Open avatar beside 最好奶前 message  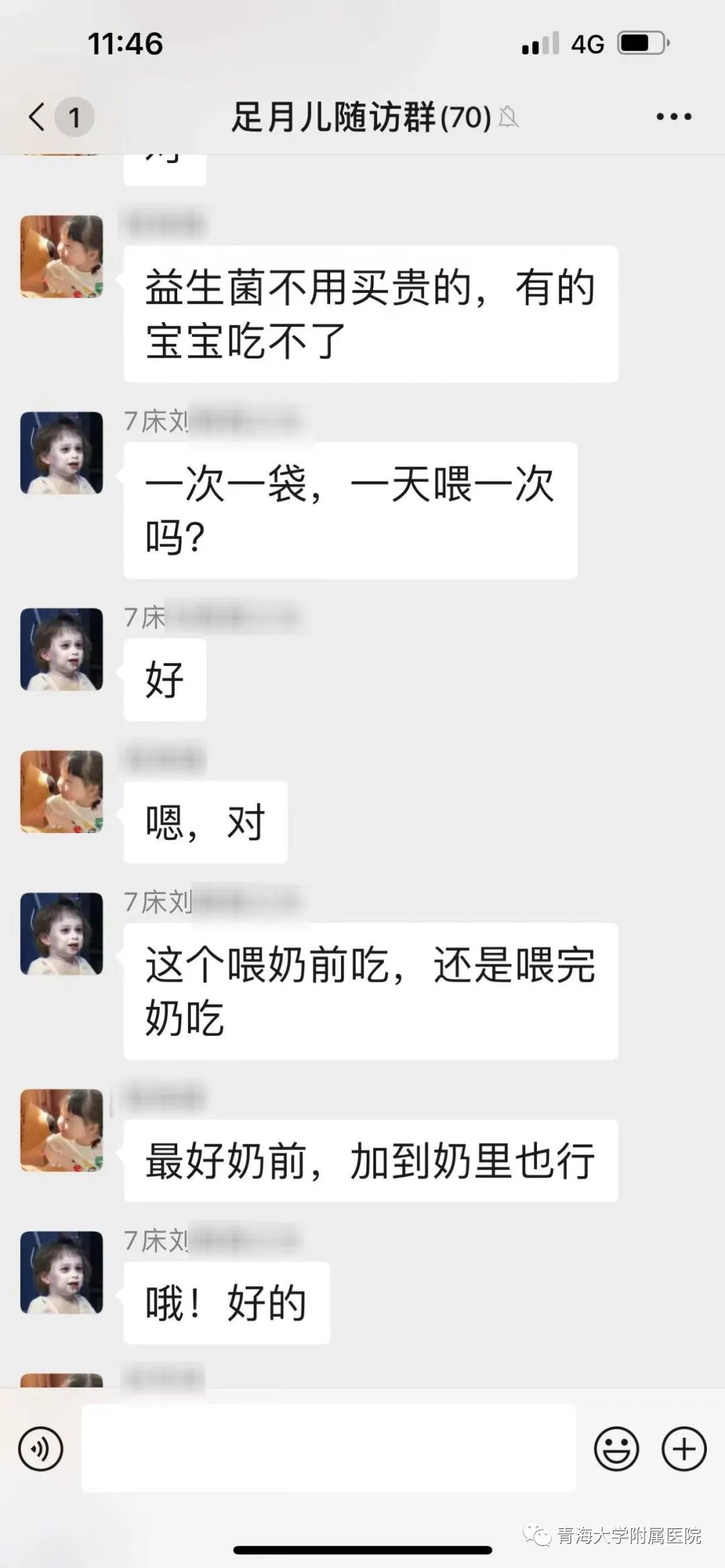coord(62,1130)
